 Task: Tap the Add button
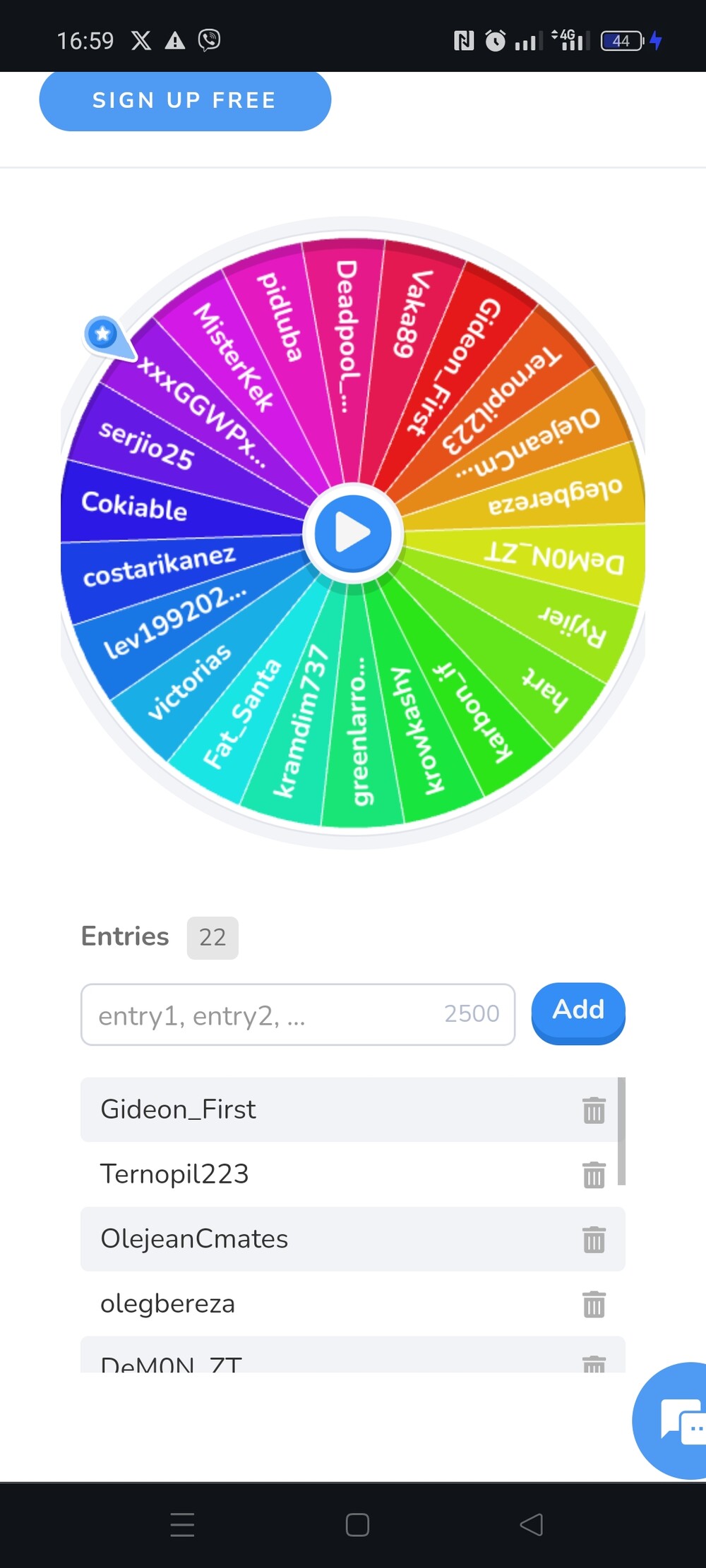click(x=578, y=1013)
